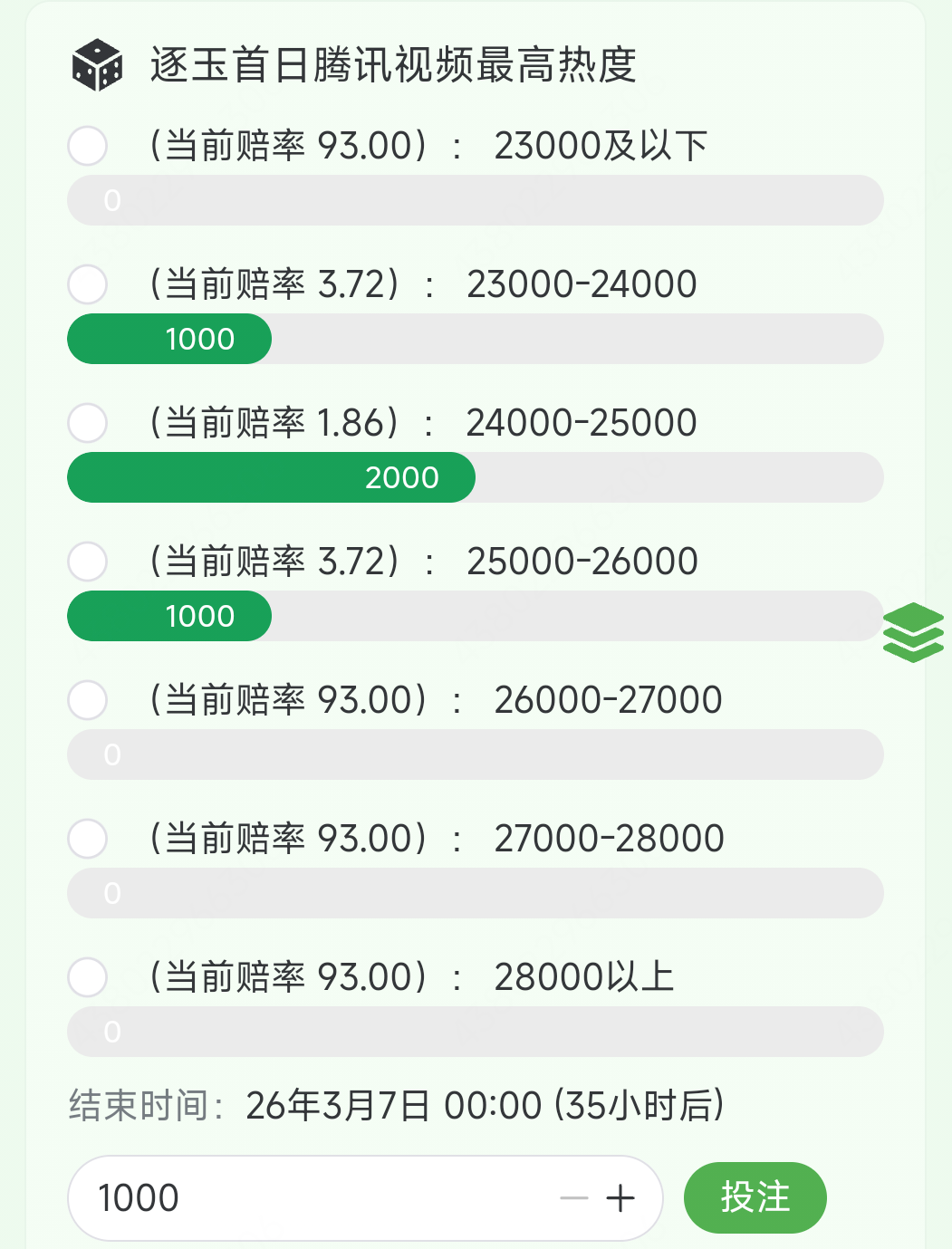The width and height of the screenshot is (952, 1249).
Task: Tap the bet amount field showing 1000
Action: (308, 1198)
